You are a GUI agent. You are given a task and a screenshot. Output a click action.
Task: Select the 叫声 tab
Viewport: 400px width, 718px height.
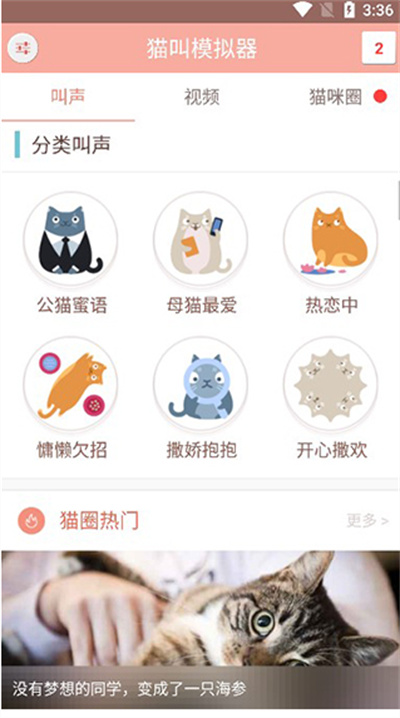(68, 97)
